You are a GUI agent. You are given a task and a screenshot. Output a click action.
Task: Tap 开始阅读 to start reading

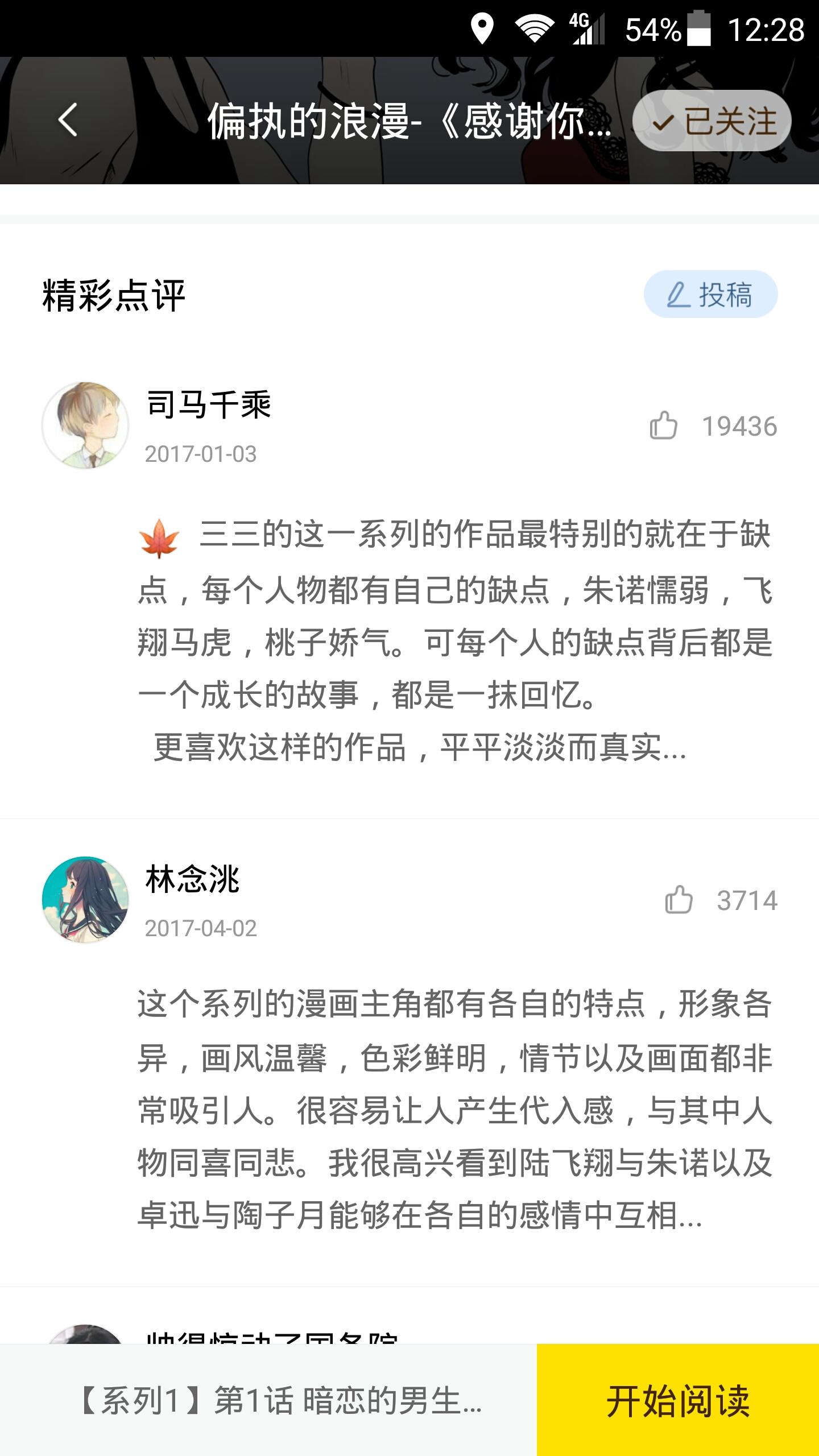(678, 1401)
